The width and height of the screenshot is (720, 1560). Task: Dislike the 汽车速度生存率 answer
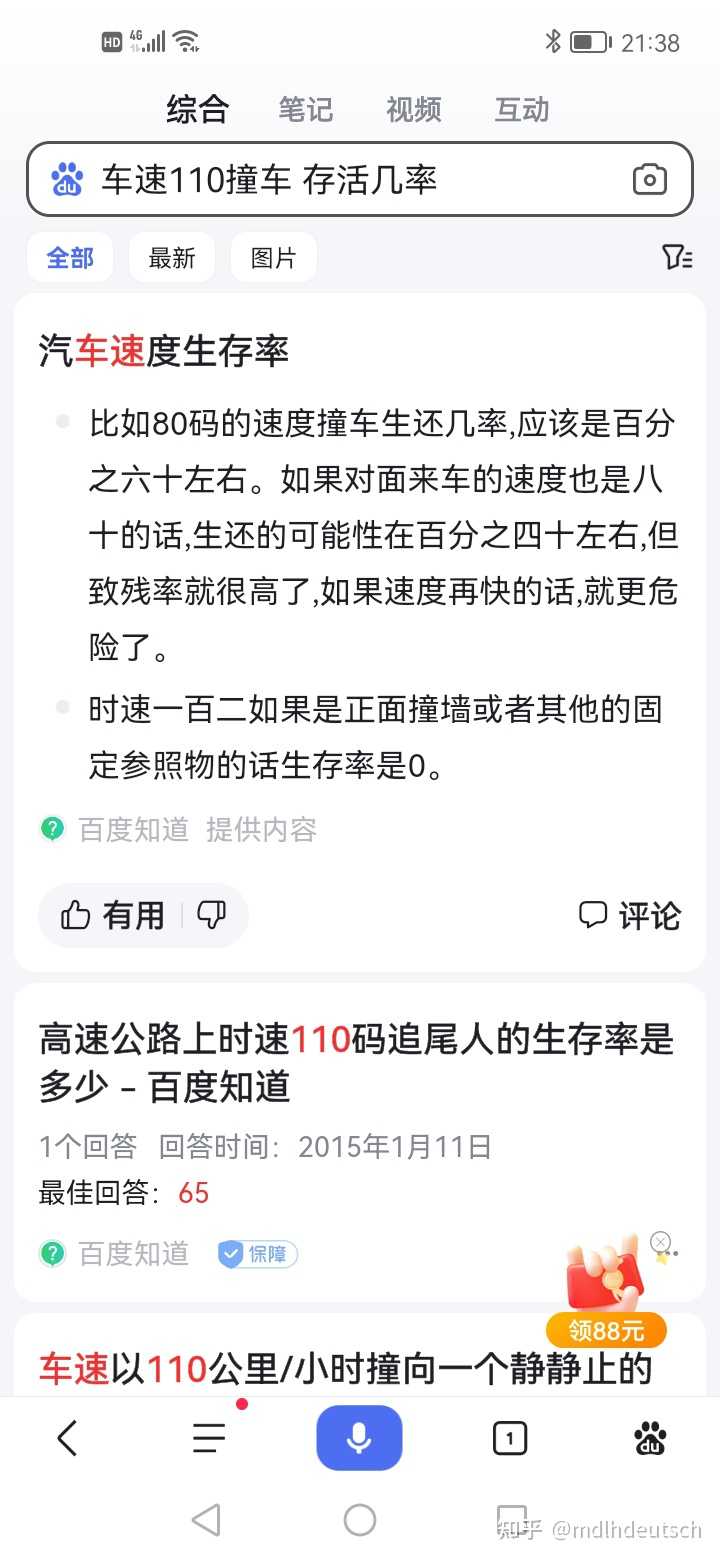(211, 915)
